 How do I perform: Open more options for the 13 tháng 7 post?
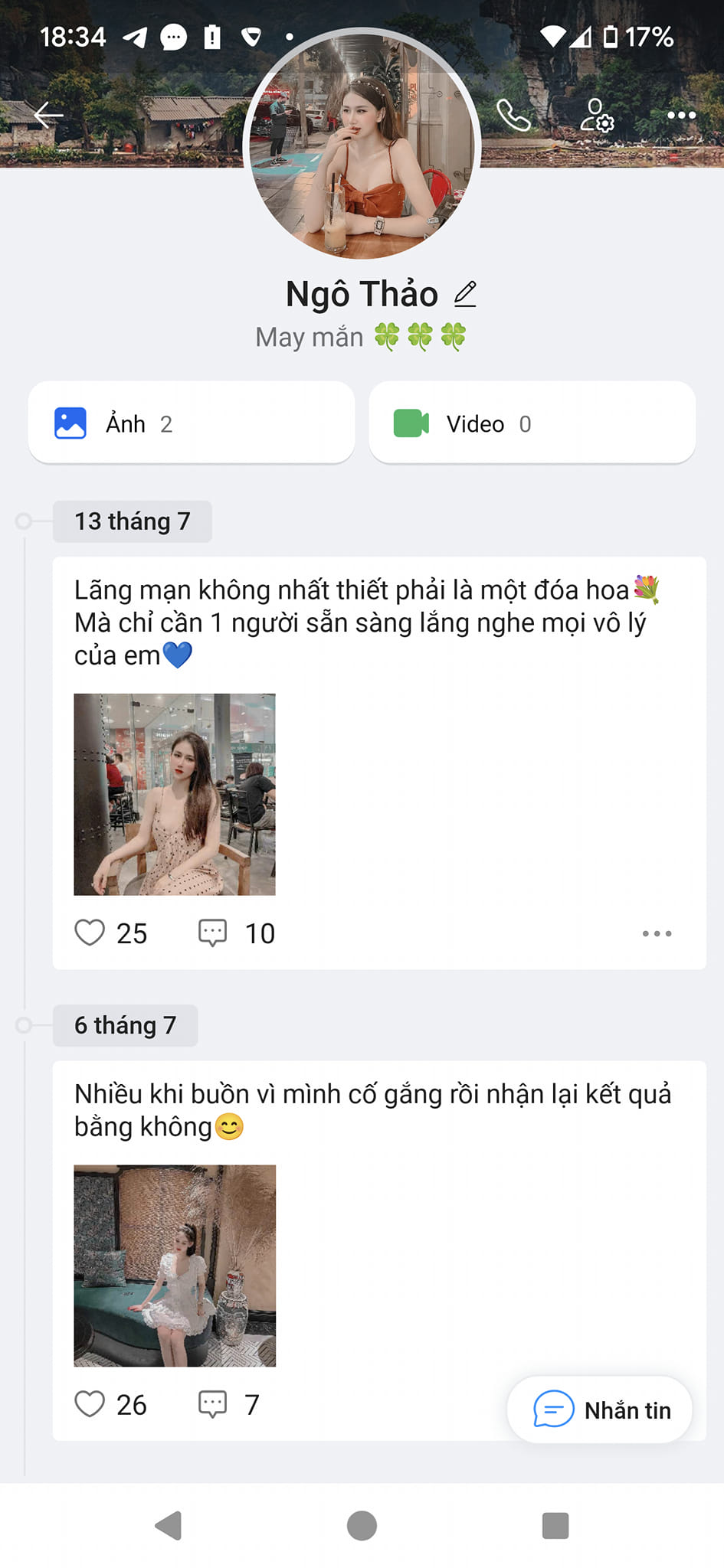click(x=657, y=933)
